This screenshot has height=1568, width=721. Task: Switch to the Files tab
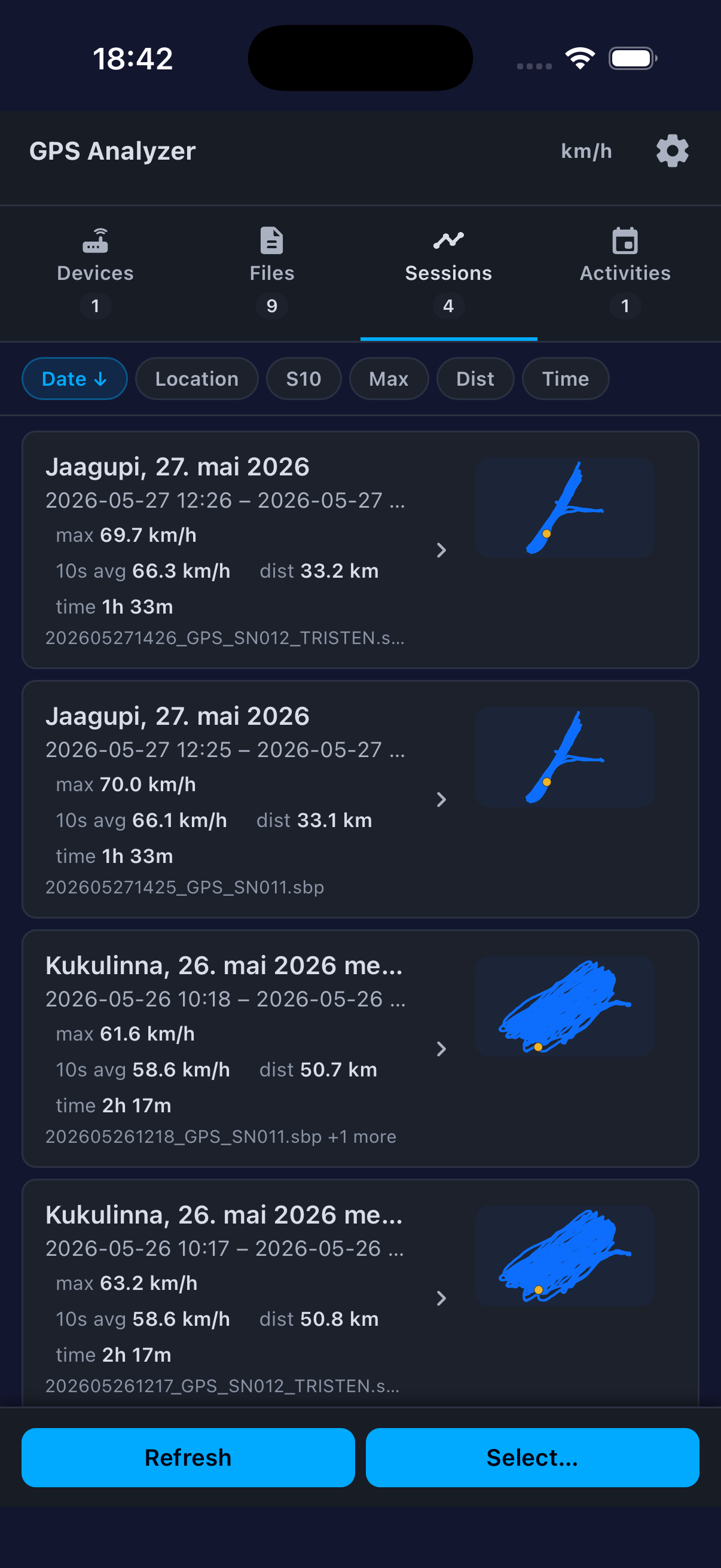point(271,273)
